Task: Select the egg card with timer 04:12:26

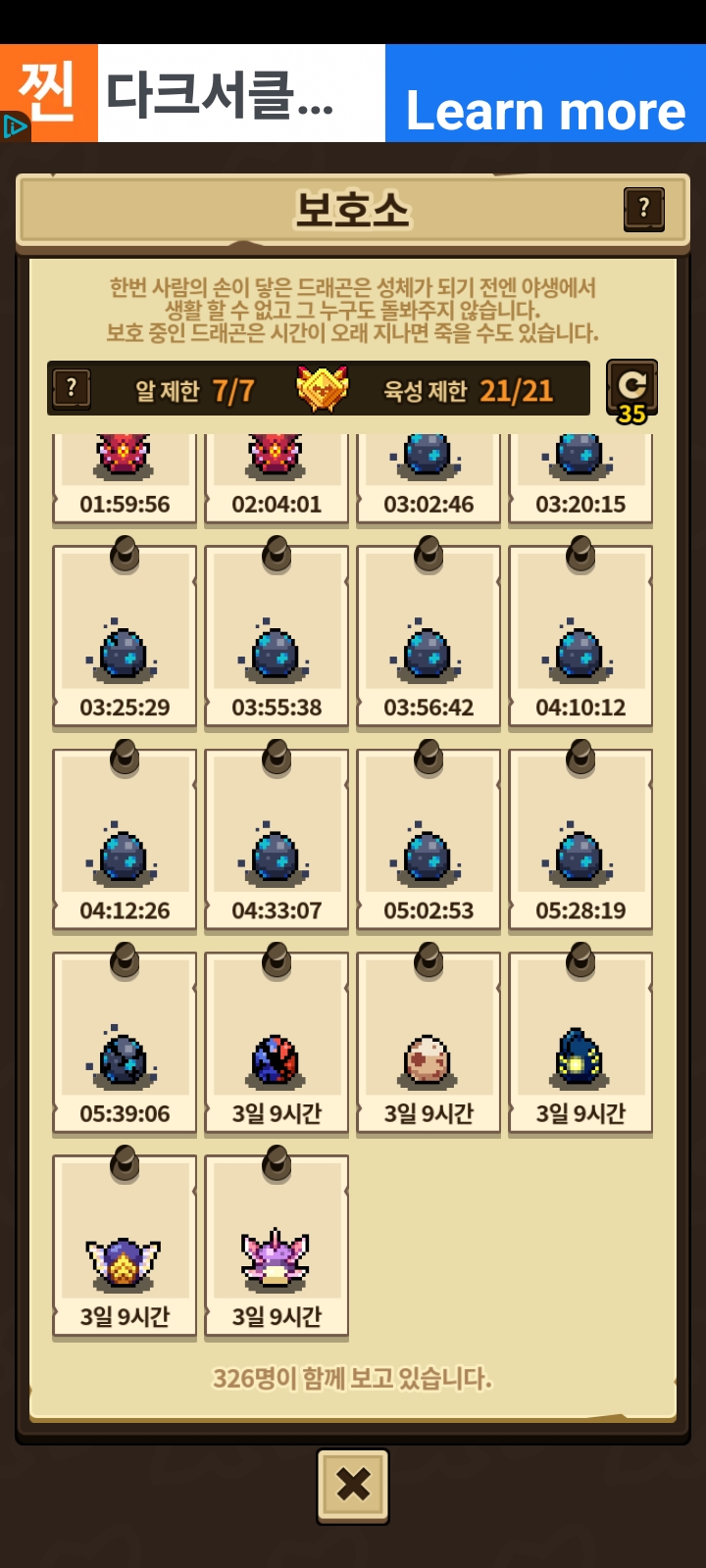Action: (125, 840)
